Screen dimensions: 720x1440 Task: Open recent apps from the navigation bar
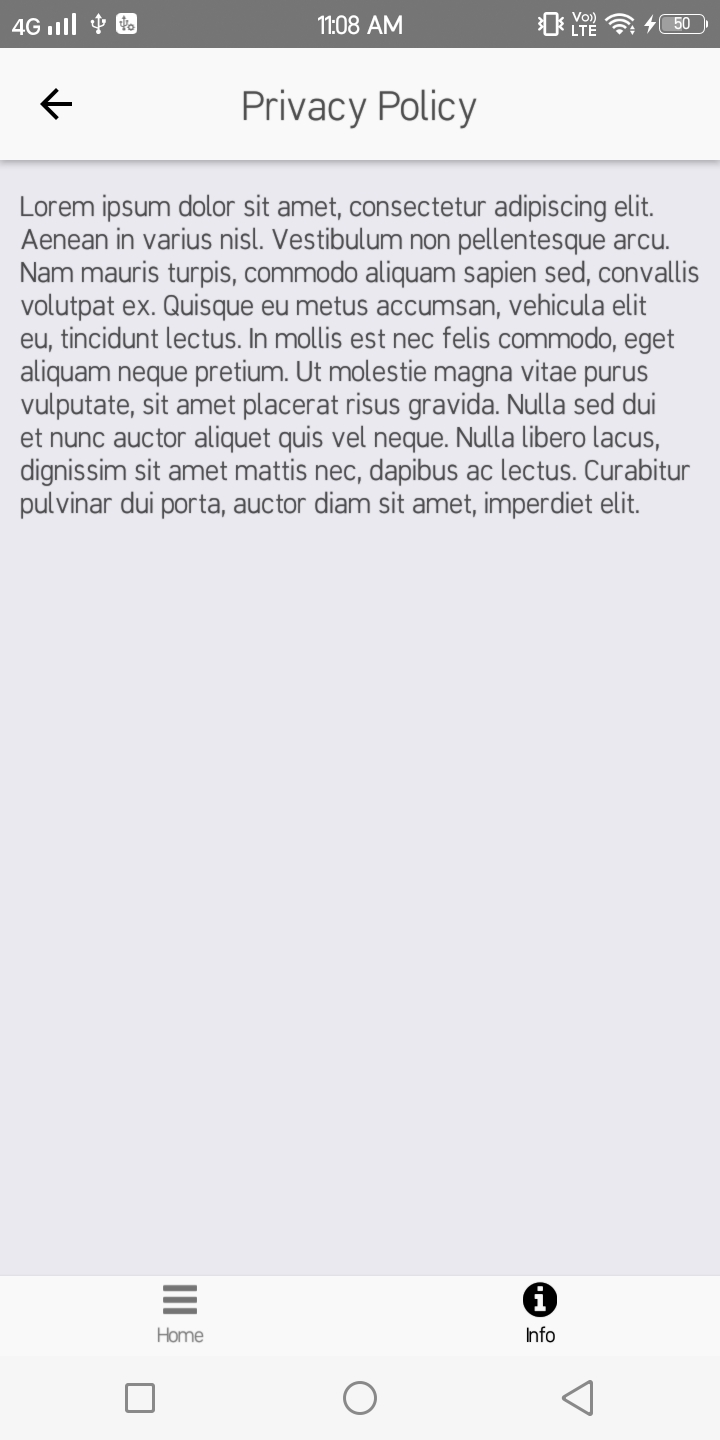coord(140,1398)
